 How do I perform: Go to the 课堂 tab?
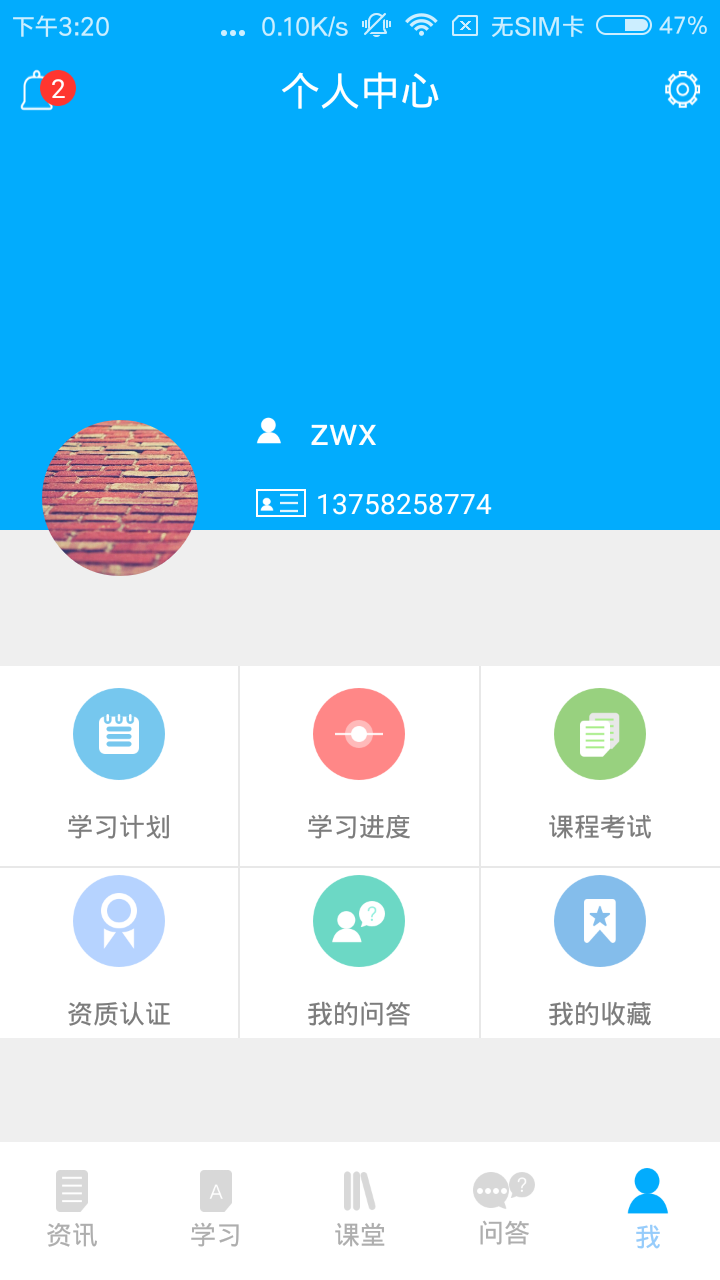(360, 1210)
